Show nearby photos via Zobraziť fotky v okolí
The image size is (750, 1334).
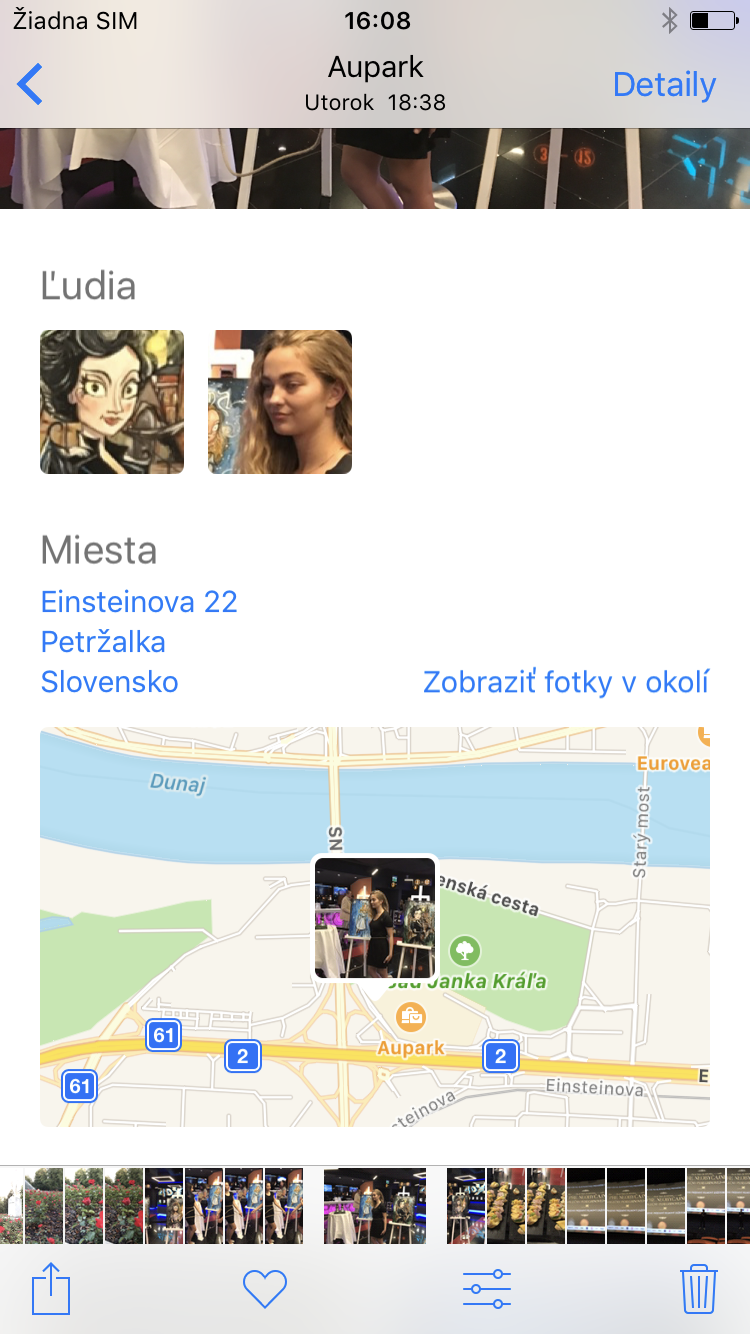(566, 682)
